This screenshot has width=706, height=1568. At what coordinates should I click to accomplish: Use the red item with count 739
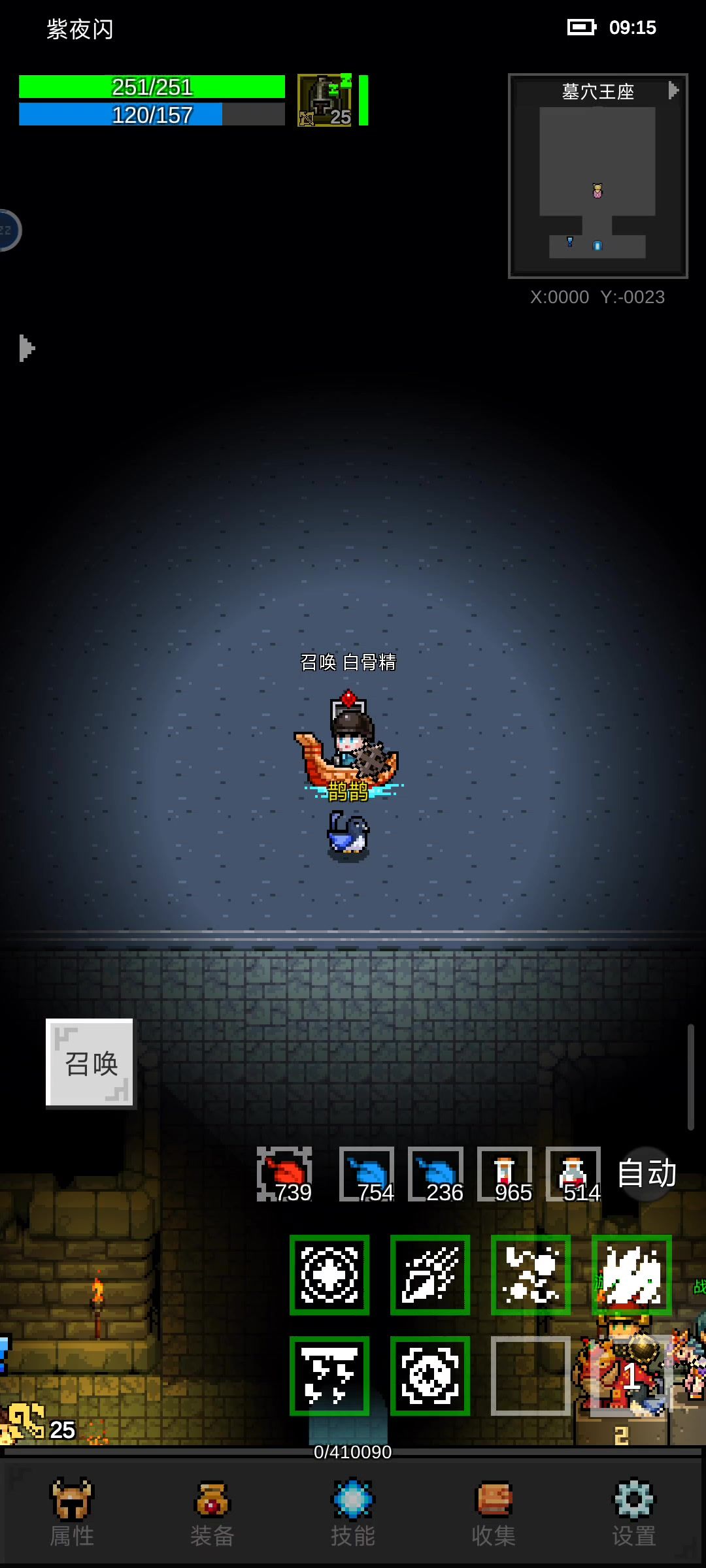[284, 1174]
